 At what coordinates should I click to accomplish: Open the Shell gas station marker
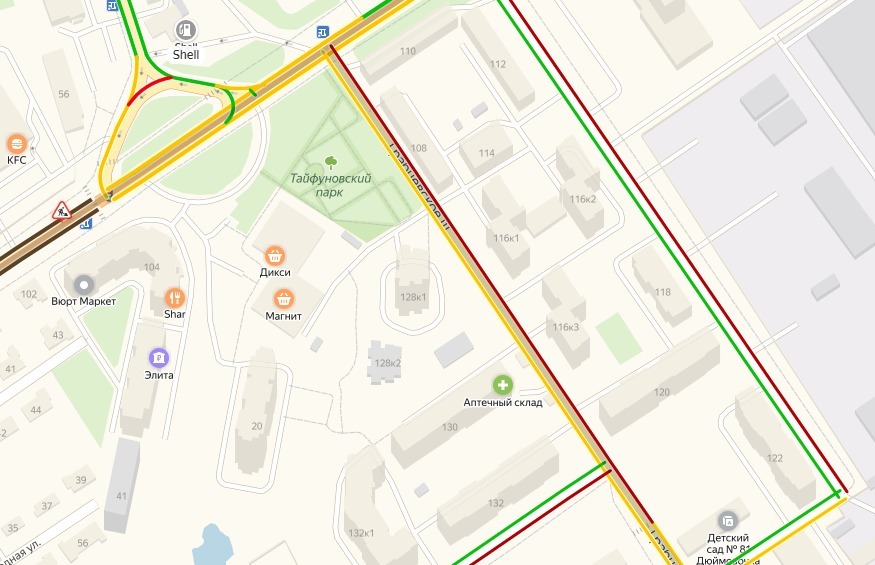[185, 31]
